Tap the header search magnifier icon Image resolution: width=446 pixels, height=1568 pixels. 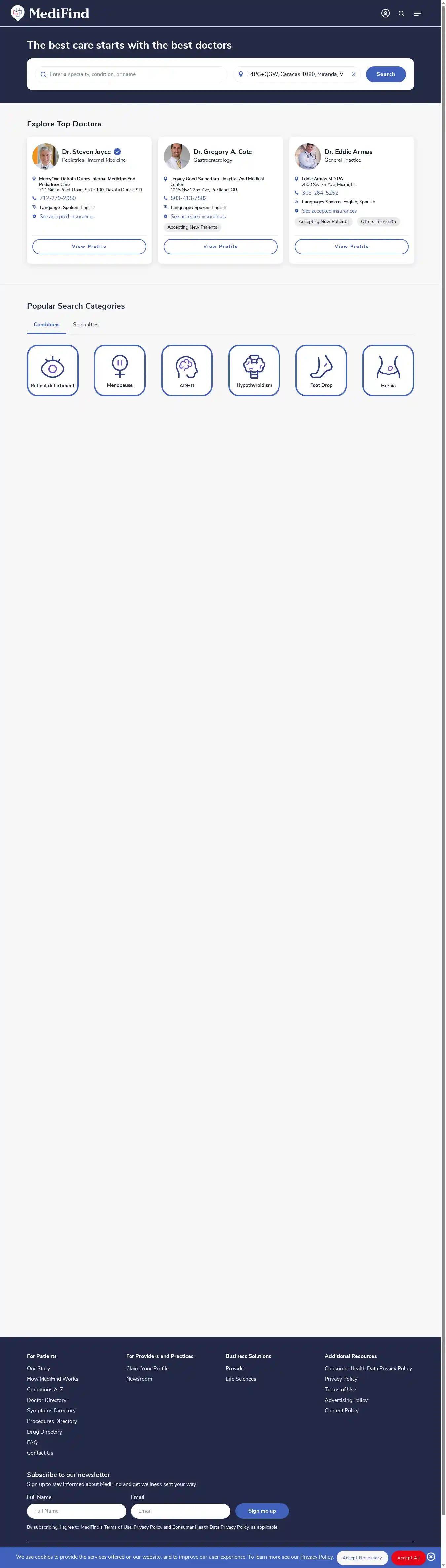pos(401,14)
